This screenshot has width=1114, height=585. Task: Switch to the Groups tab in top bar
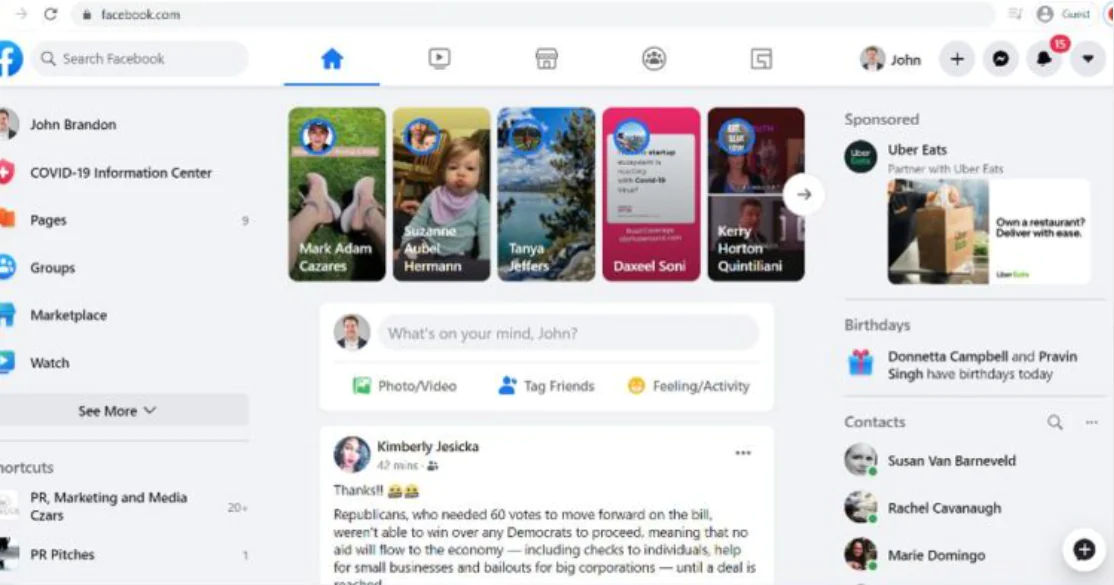[x=654, y=59]
